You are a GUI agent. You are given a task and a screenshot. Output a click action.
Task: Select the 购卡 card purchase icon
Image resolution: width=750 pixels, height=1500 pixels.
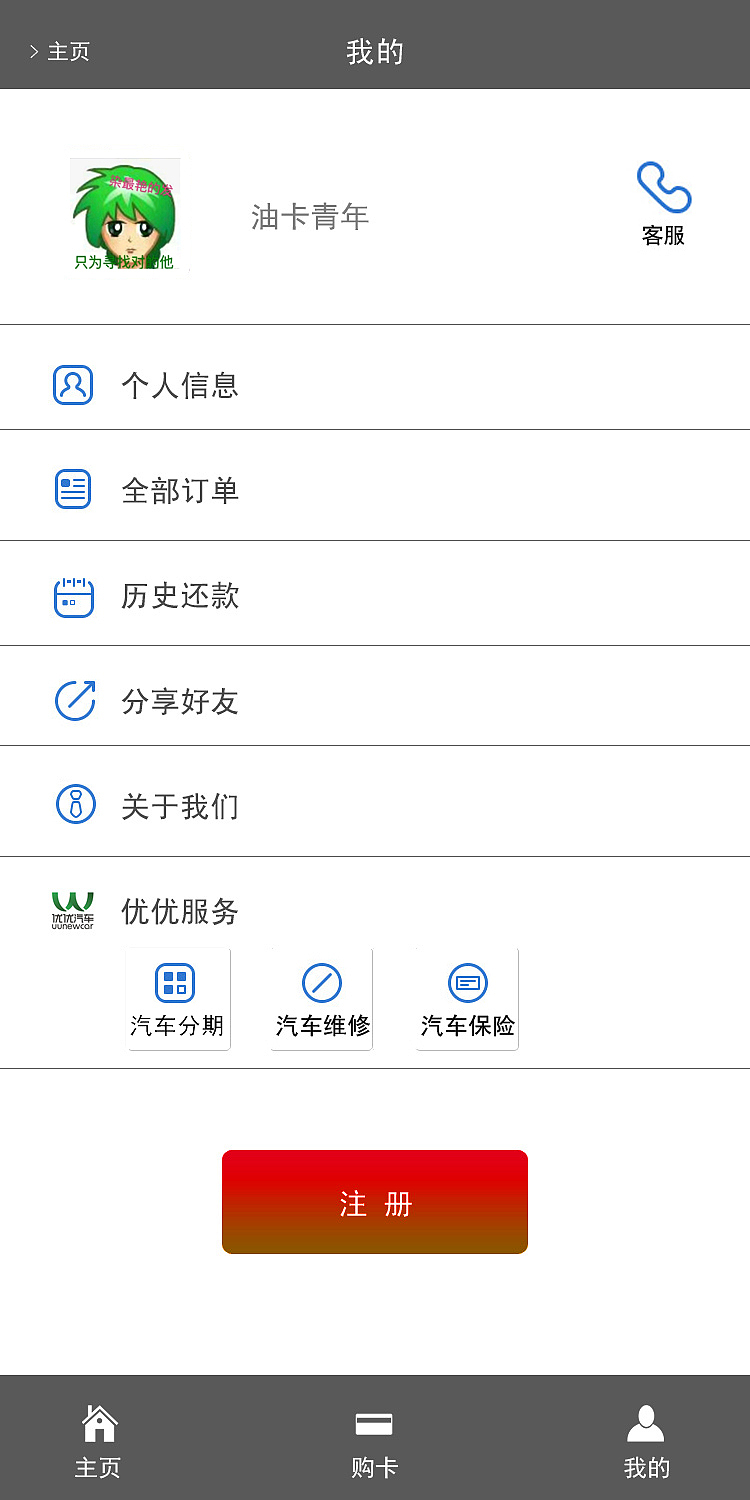(374, 1422)
